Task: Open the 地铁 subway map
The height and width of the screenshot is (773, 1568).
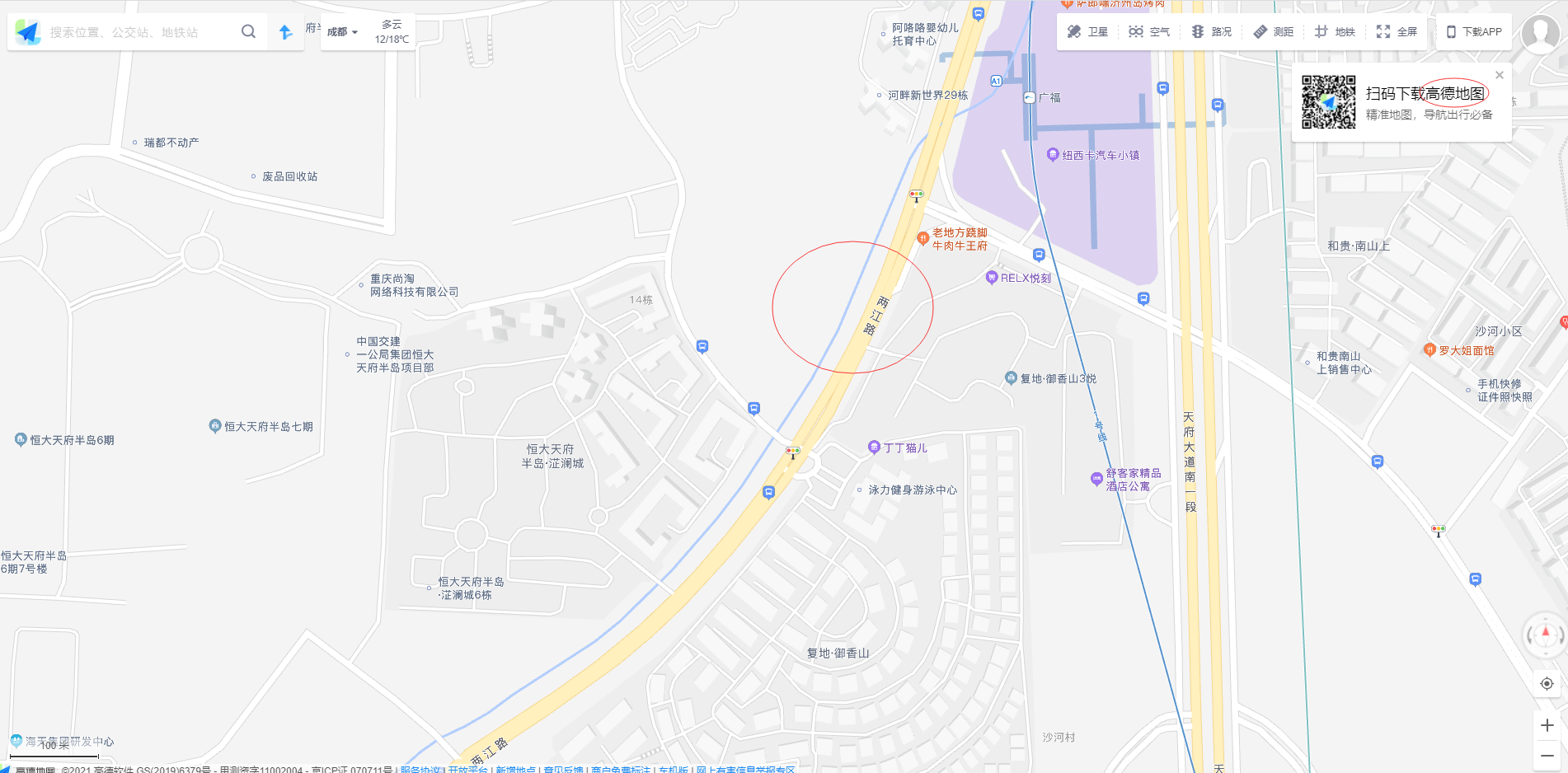Action: pos(1335,32)
